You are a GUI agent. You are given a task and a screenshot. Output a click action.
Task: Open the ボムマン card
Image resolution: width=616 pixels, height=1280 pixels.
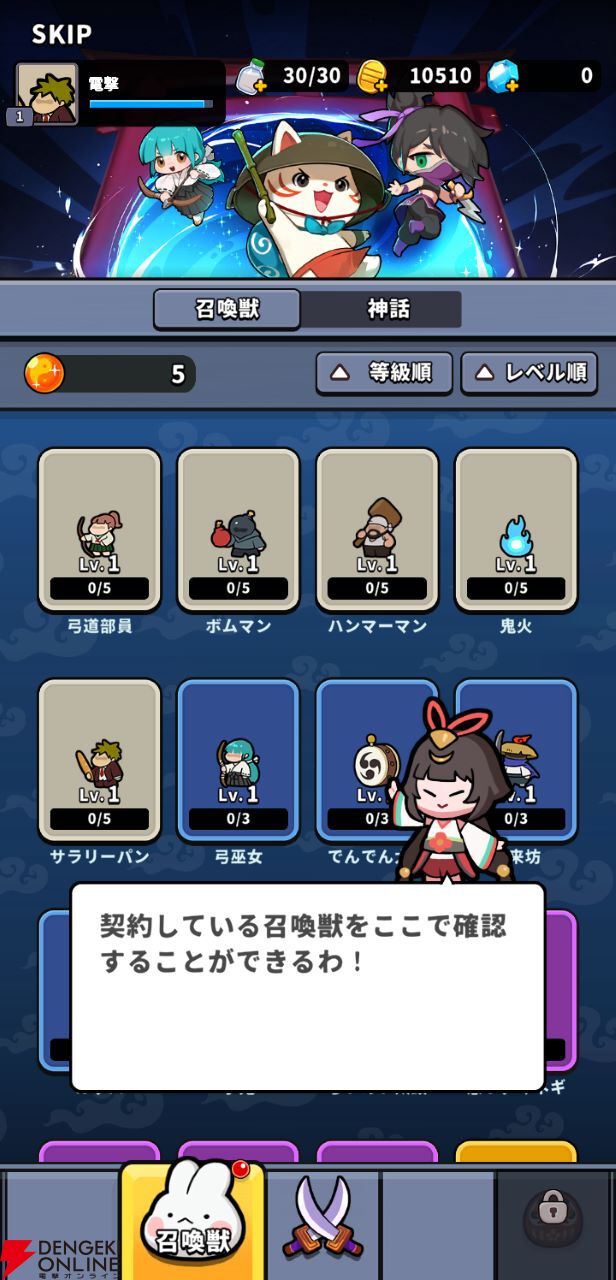(238, 530)
